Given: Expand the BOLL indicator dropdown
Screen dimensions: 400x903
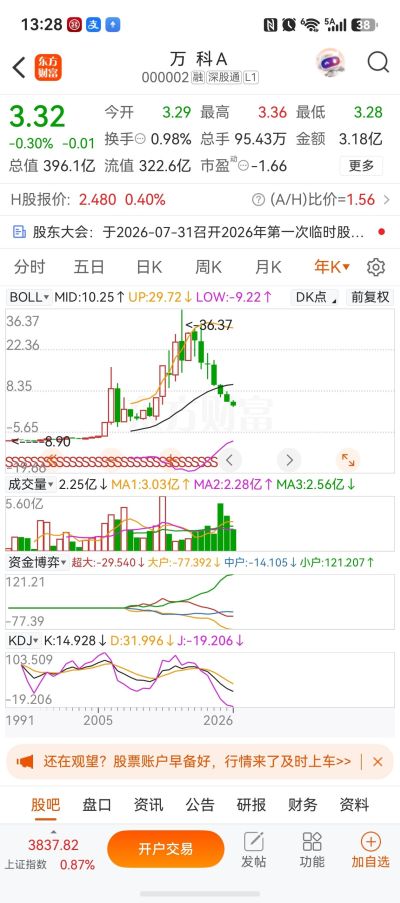Looking at the screenshot, I should [x=29, y=297].
